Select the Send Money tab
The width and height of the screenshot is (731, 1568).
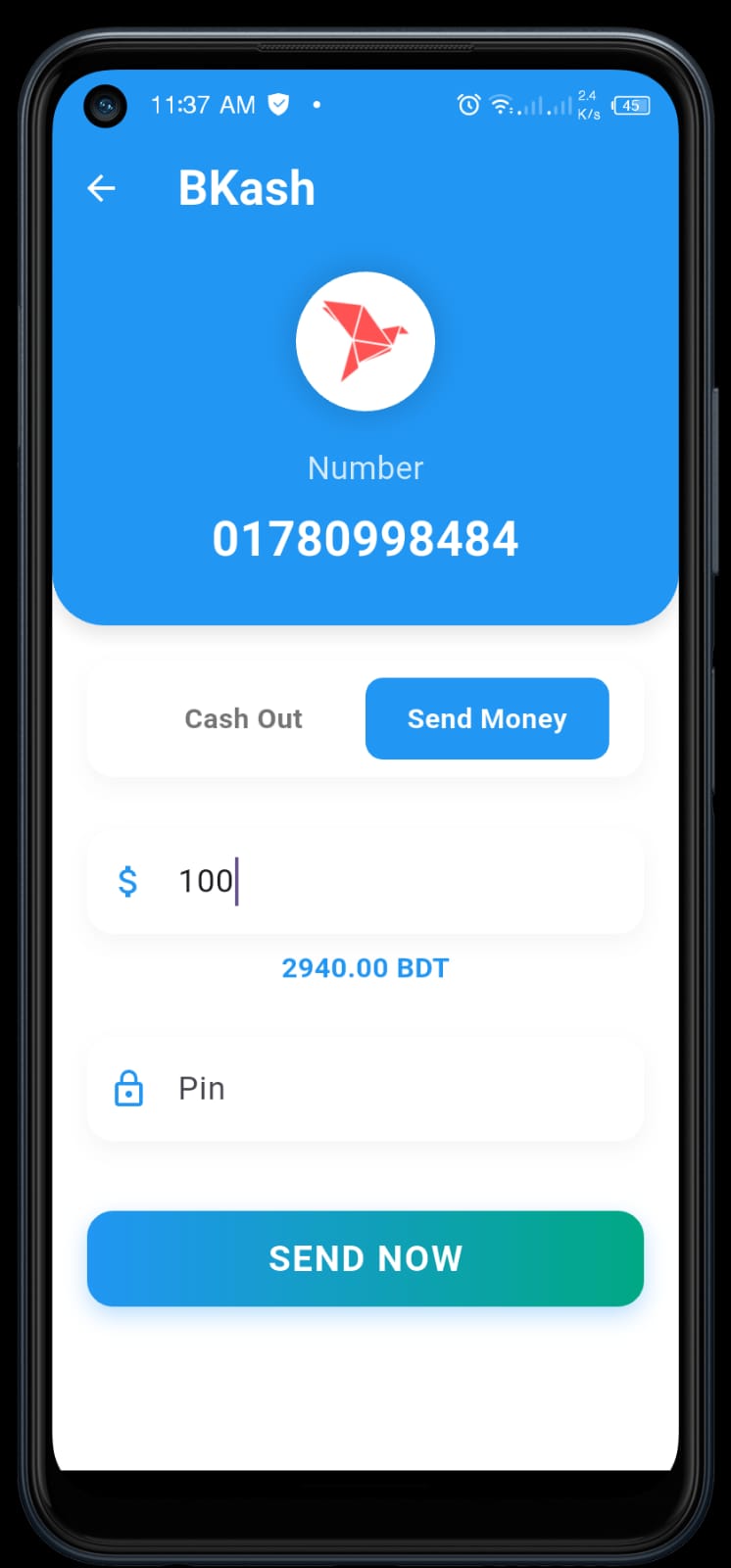[487, 718]
